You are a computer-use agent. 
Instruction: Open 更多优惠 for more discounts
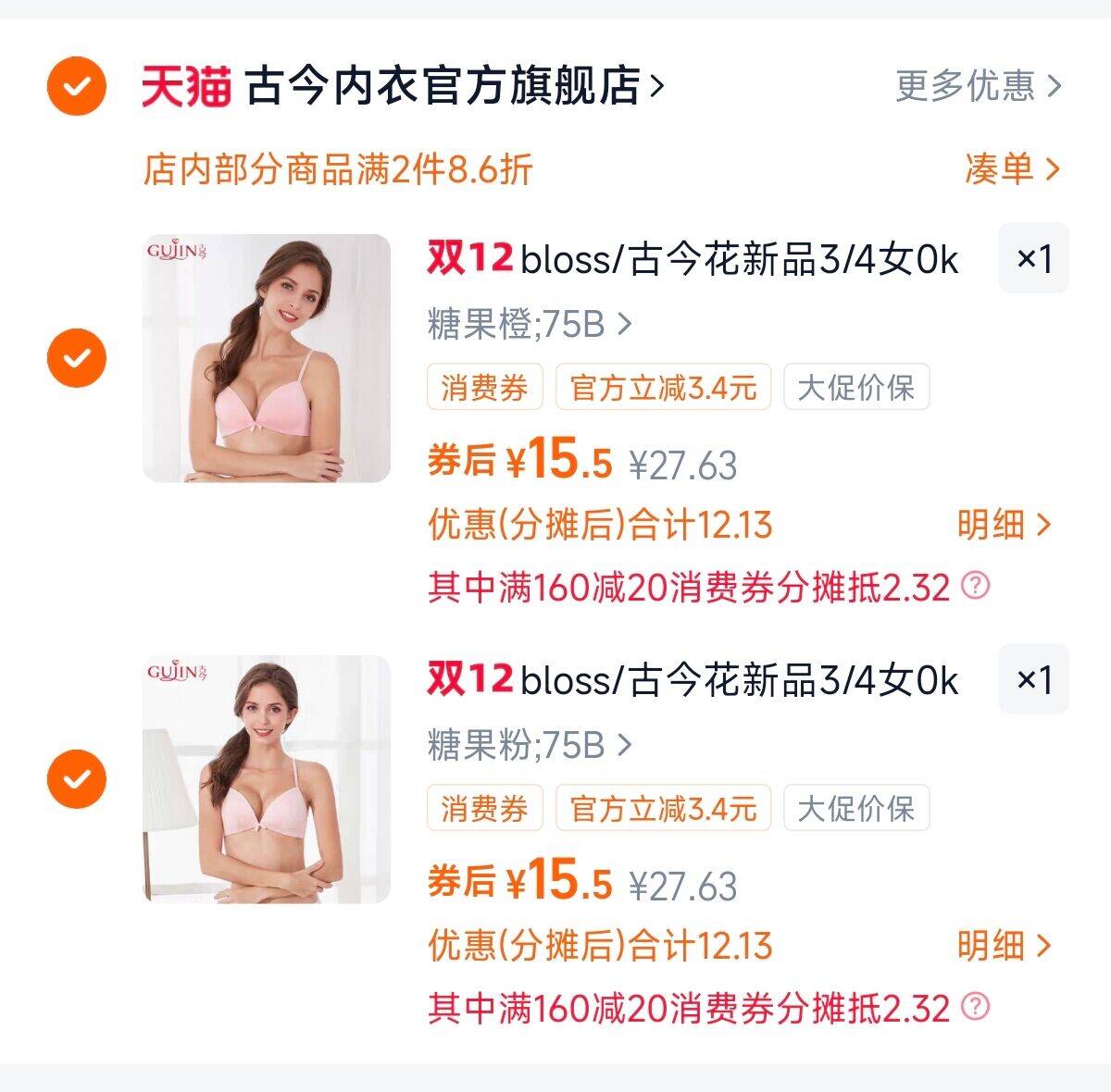coord(978,86)
